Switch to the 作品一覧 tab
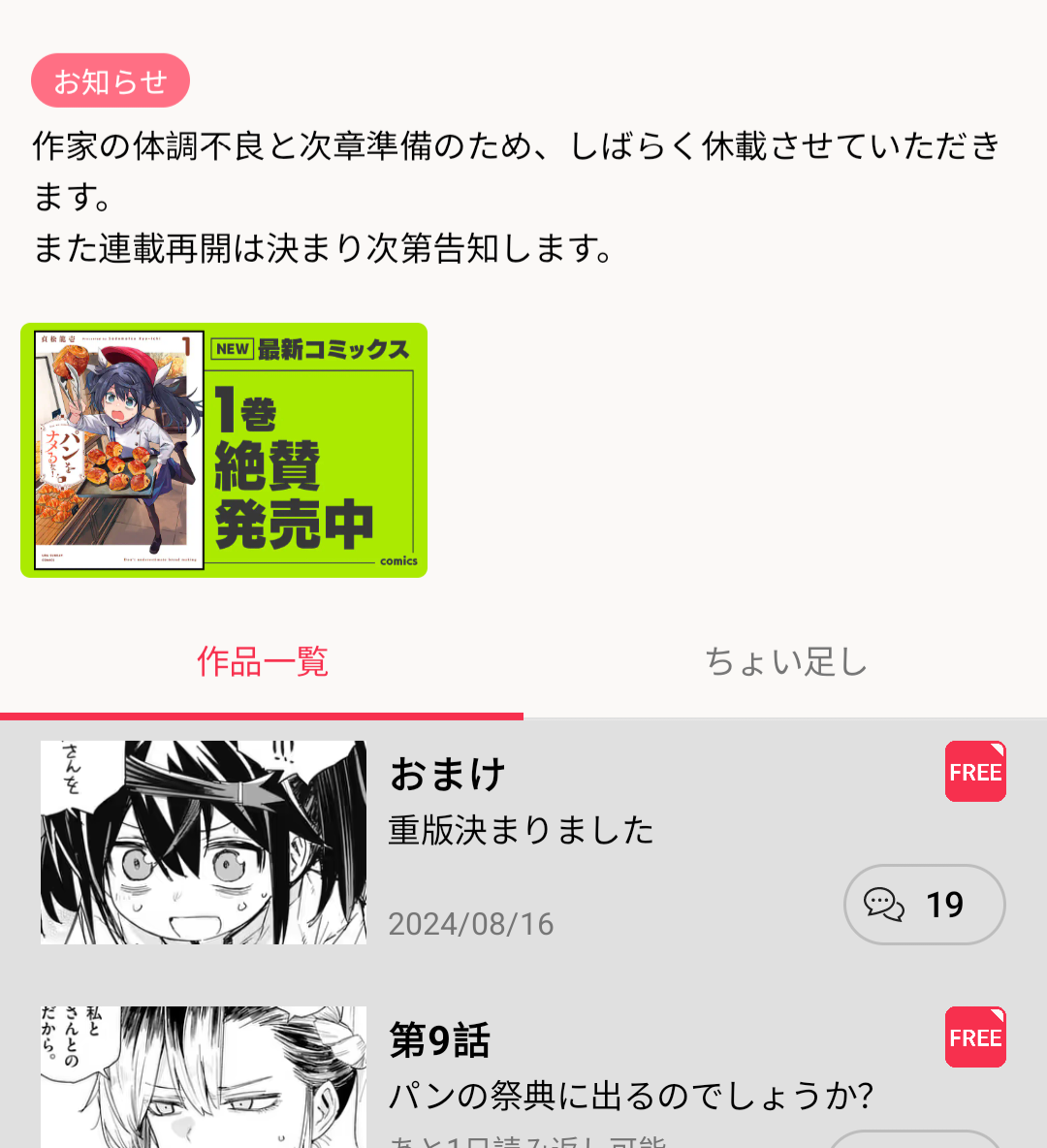 [x=262, y=663]
